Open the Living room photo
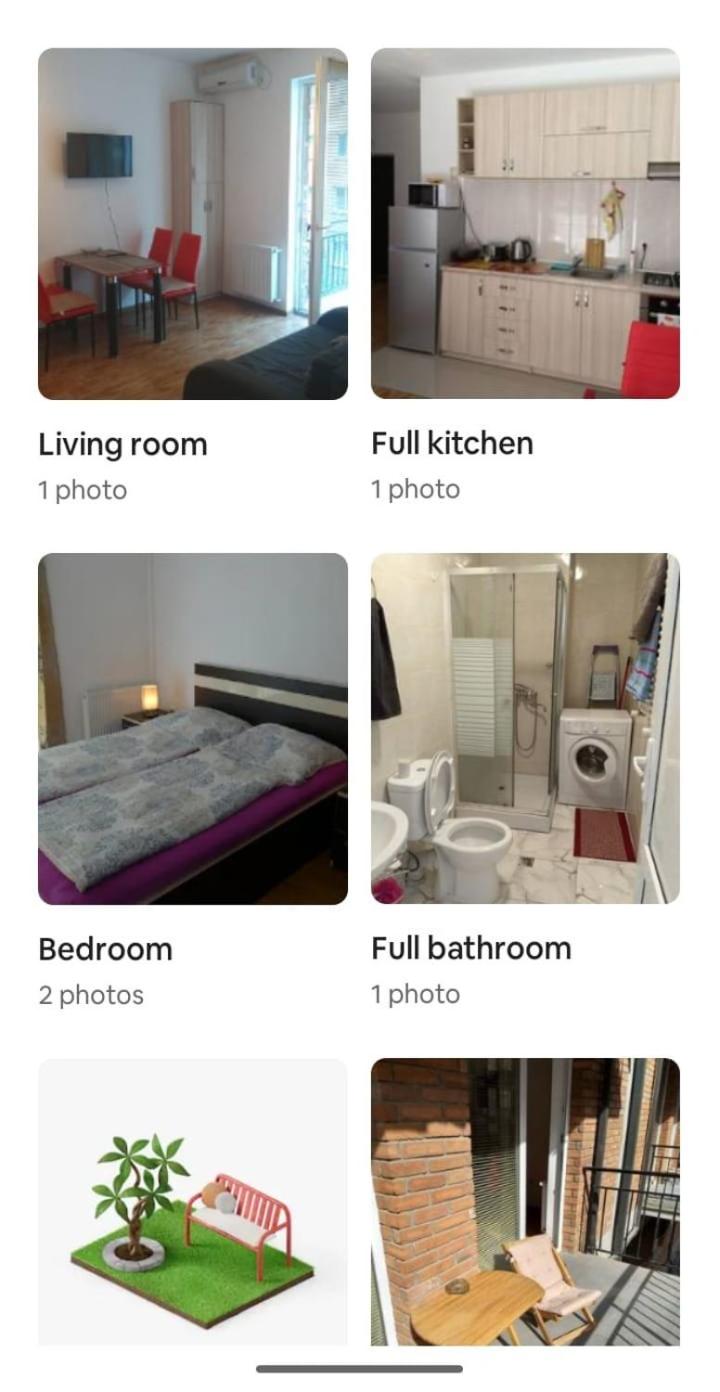The height and width of the screenshot is (1392, 720). point(193,224)
